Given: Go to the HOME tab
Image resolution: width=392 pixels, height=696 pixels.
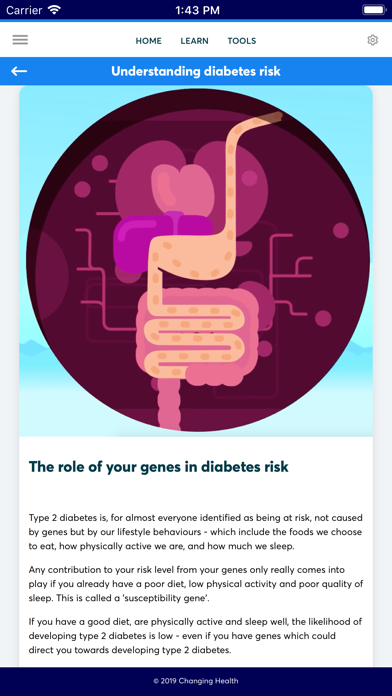Looking at the screenshot, I should click(x=148, y=41).
